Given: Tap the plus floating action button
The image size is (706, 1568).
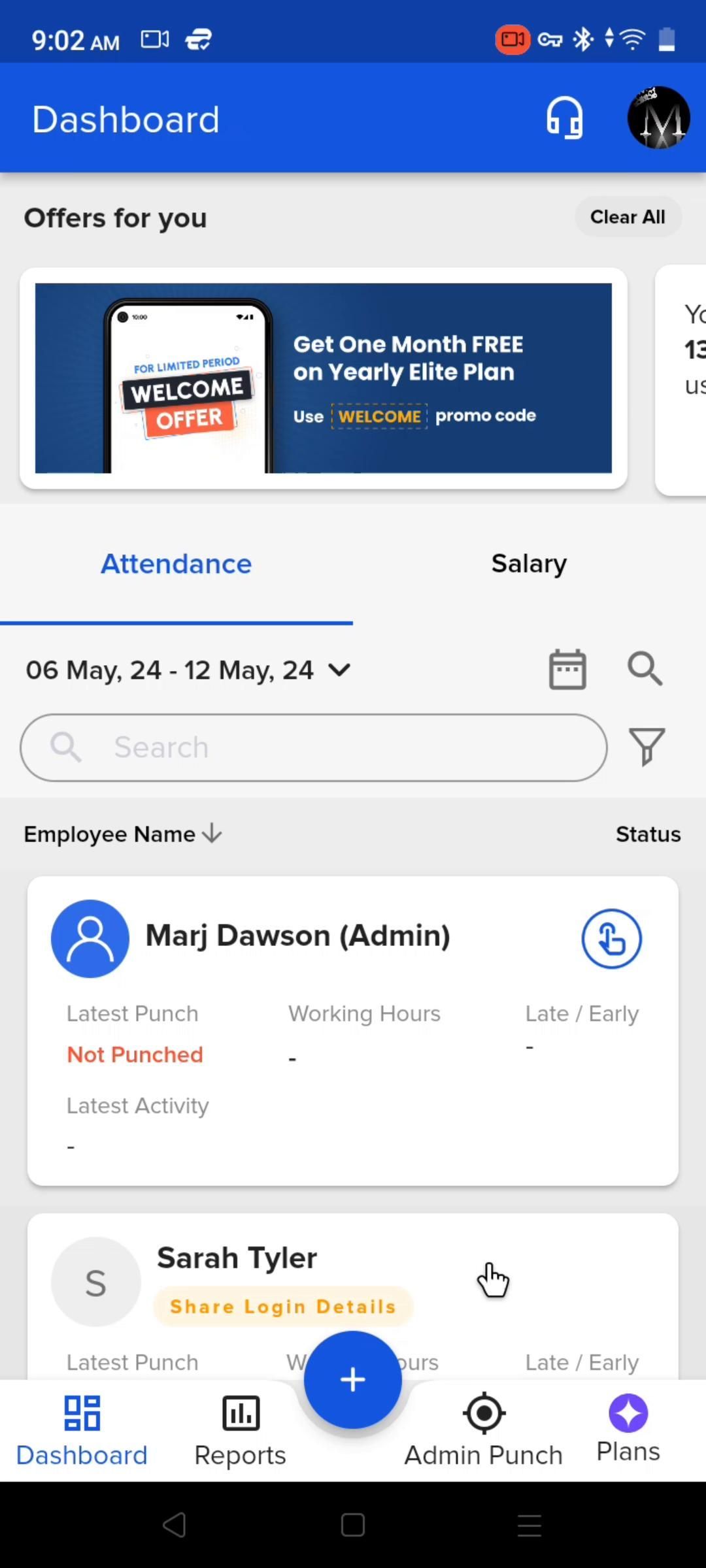Looking at the screenshot, I should click(x=353, y=1380).
